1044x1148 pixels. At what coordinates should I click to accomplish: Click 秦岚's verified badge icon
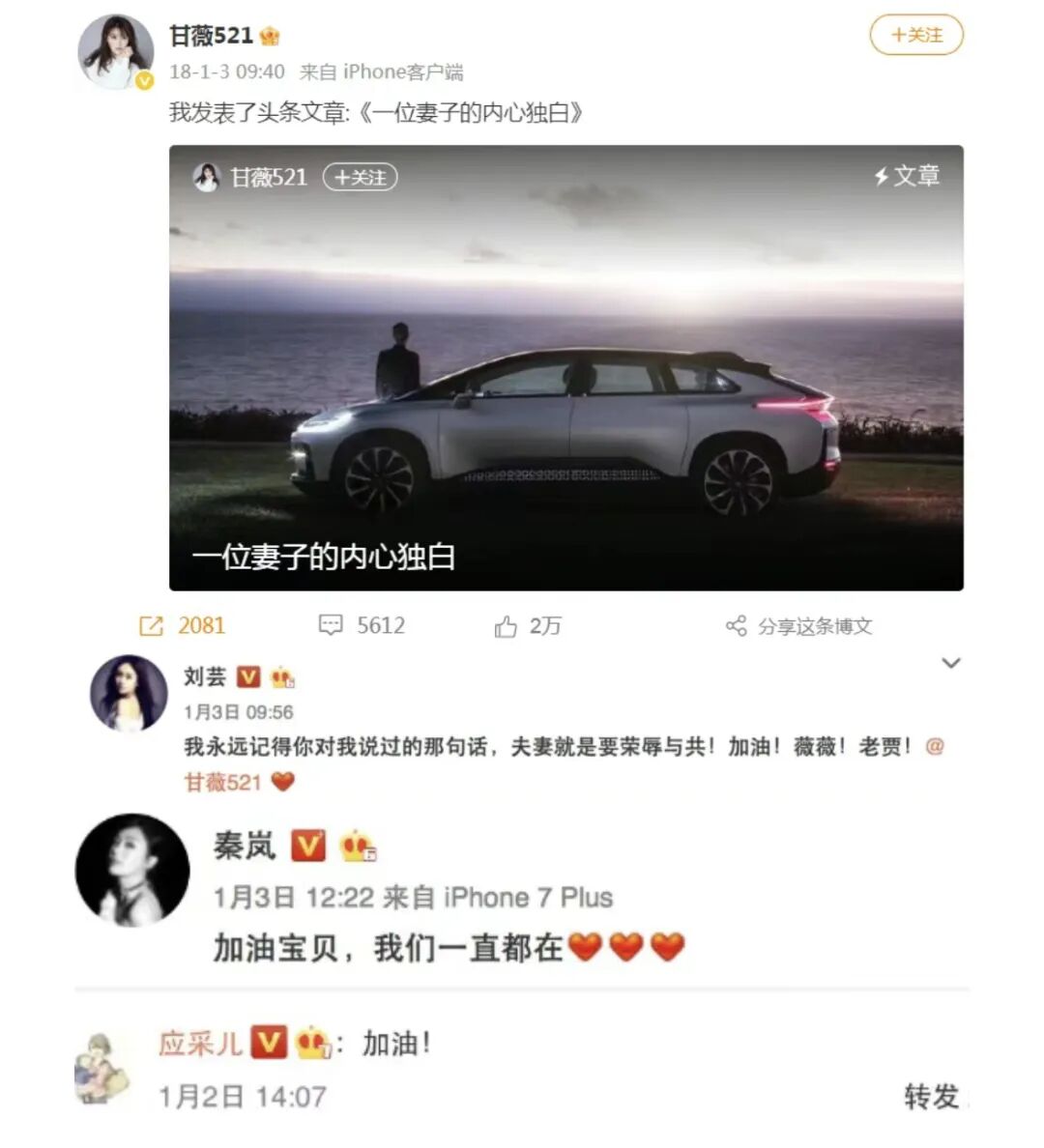[306, 846]
